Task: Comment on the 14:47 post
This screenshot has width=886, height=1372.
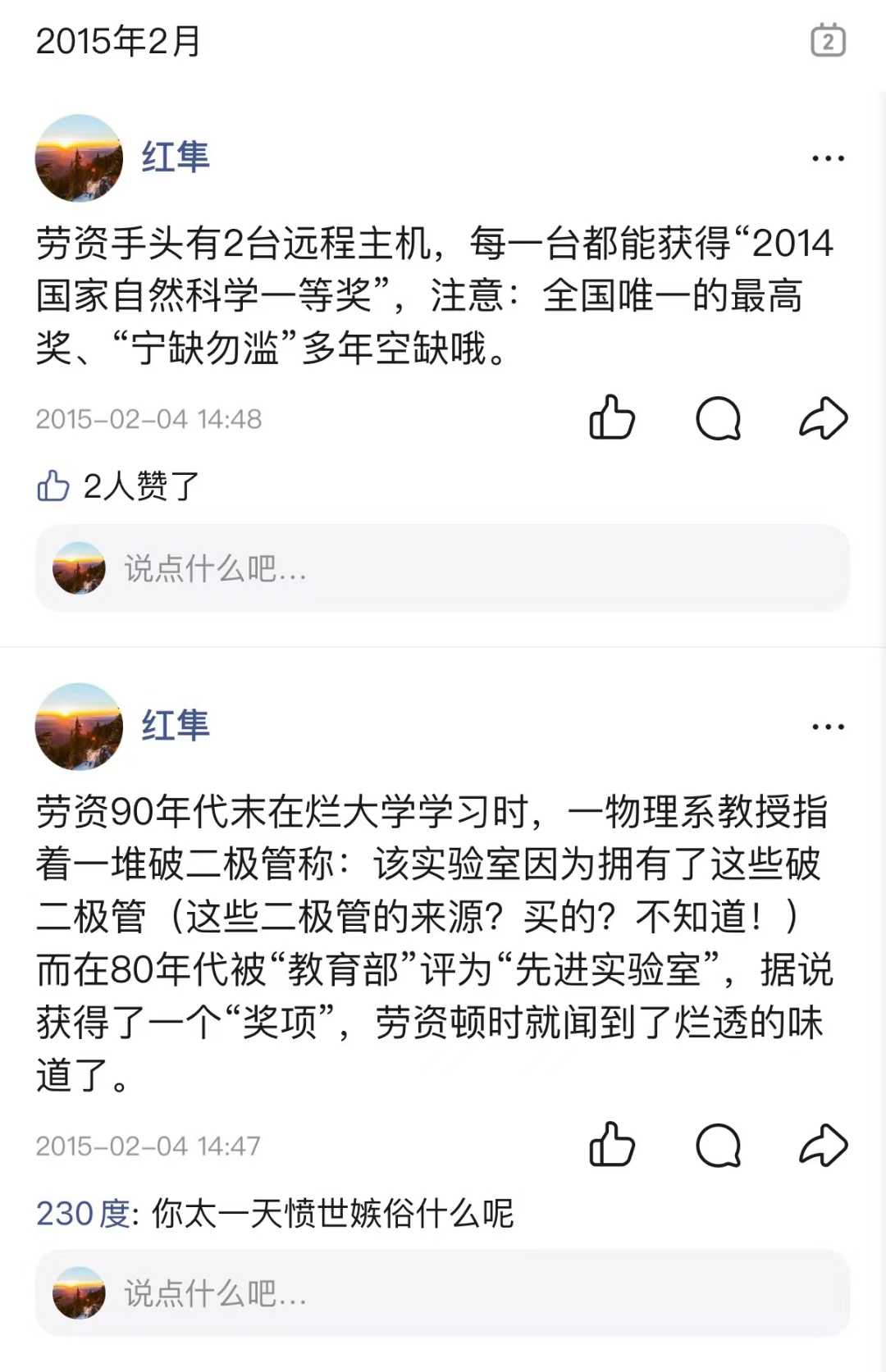Action: (x=718, y=1145)
